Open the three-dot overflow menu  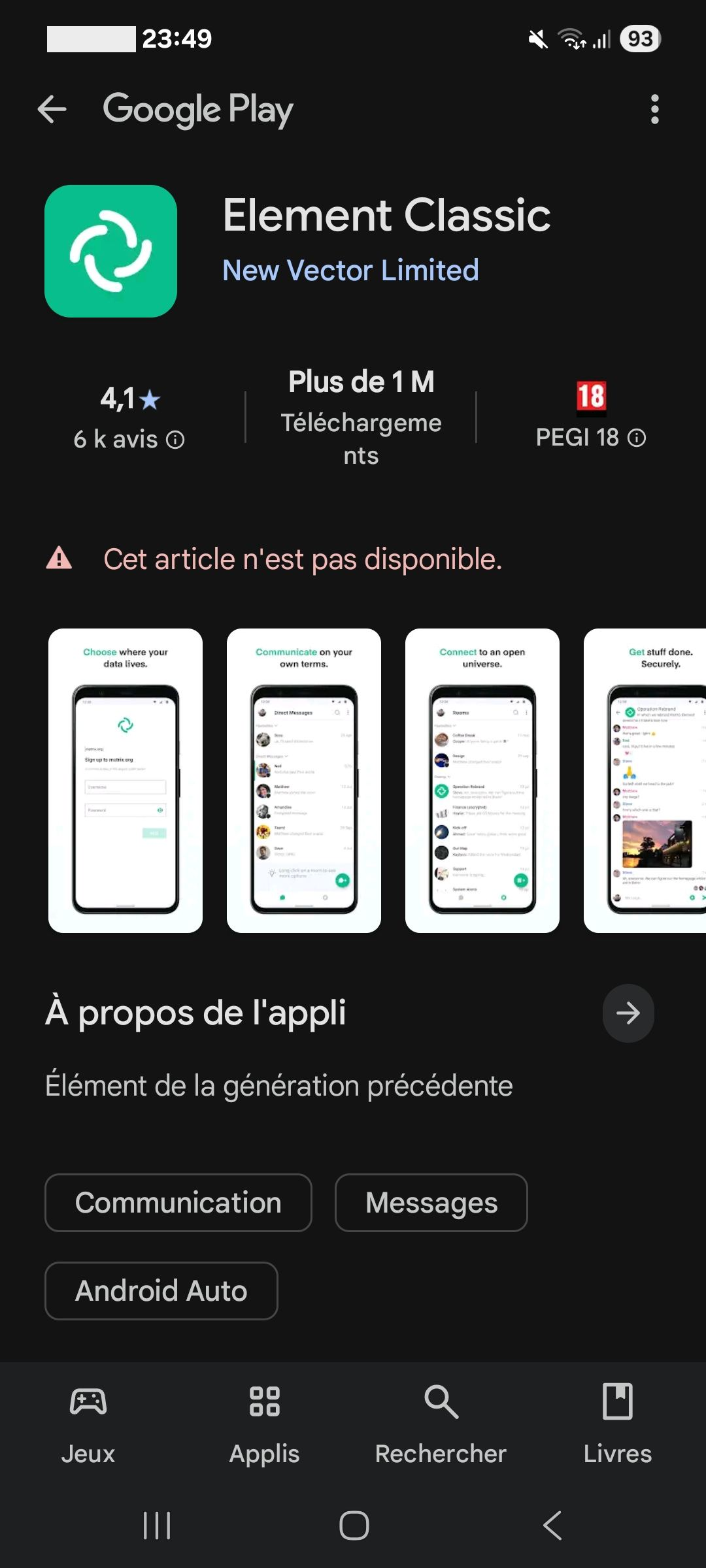(654, 109)
